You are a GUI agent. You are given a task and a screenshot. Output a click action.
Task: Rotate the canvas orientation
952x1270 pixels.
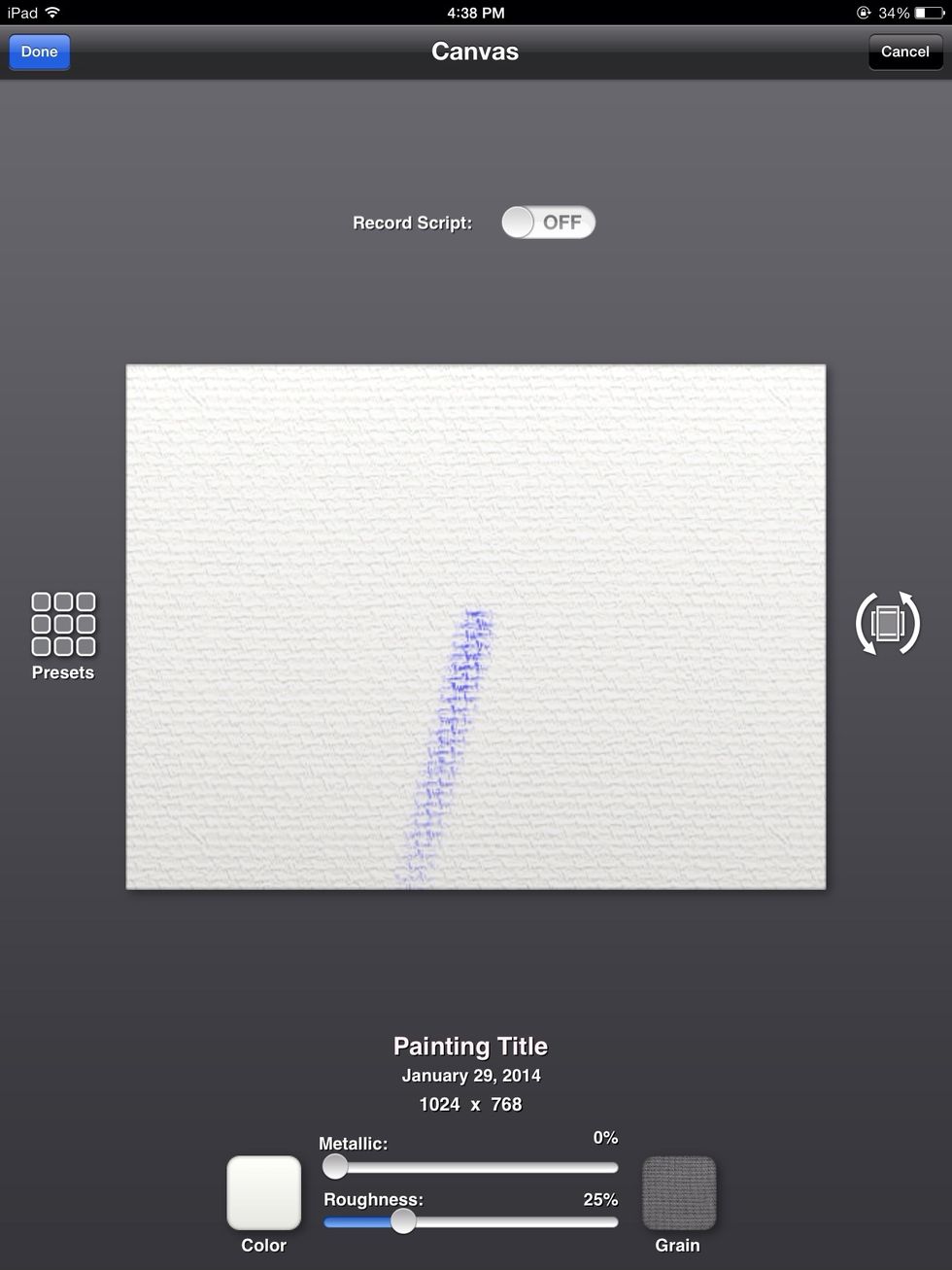887,623
